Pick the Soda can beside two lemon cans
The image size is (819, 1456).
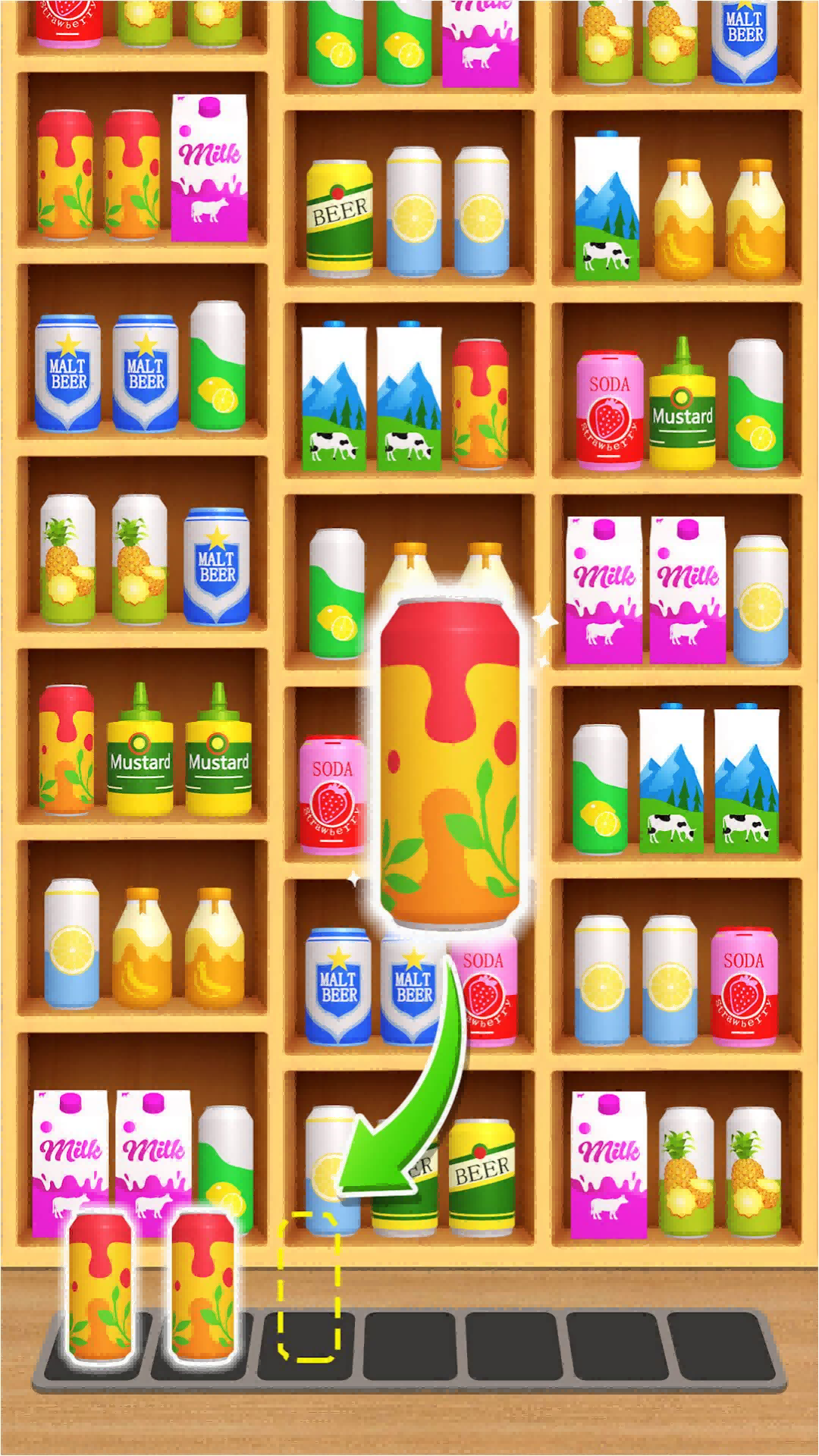pyautogui.click(x=743, y=984)
